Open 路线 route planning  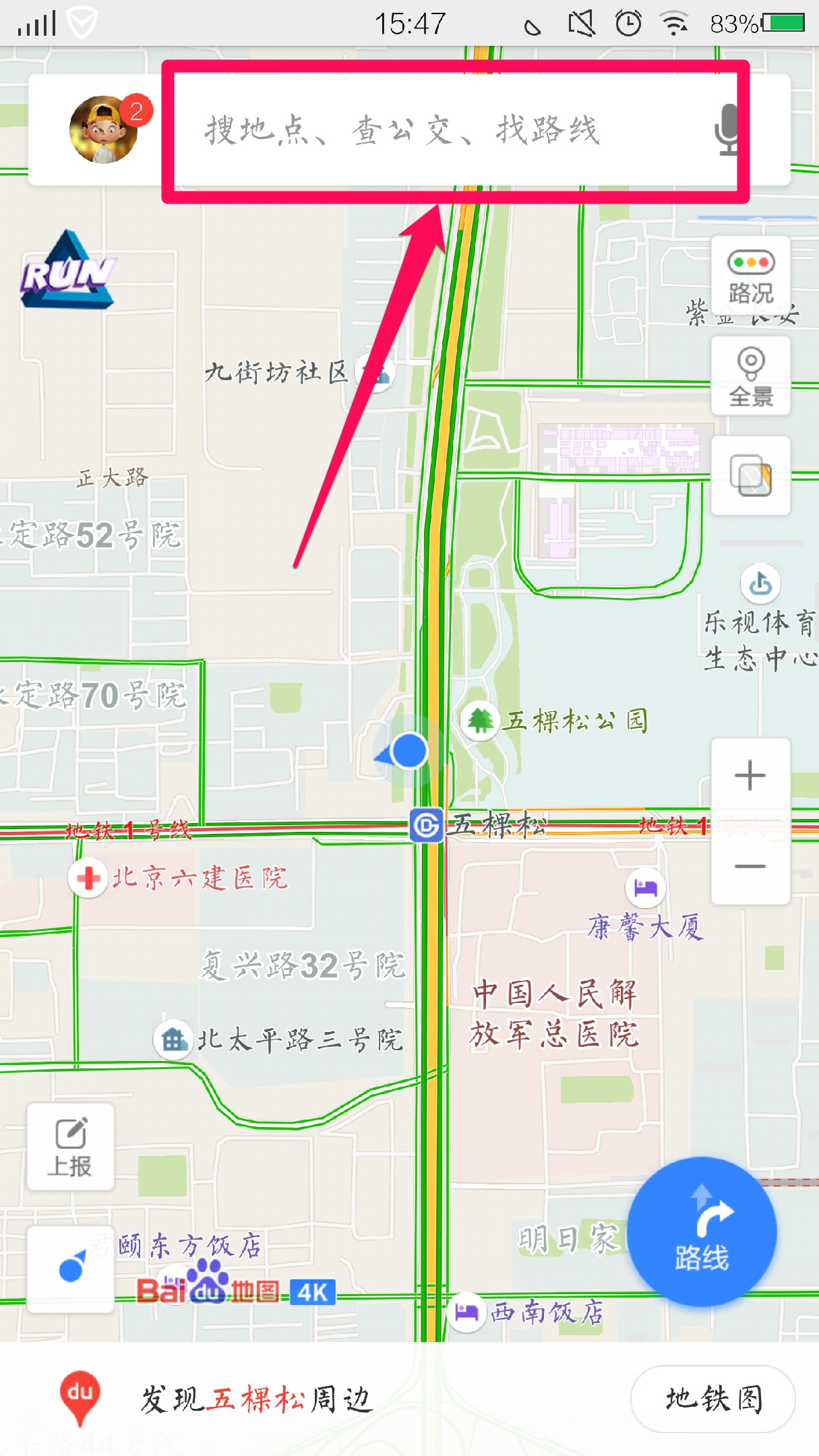coord(702,1232)
